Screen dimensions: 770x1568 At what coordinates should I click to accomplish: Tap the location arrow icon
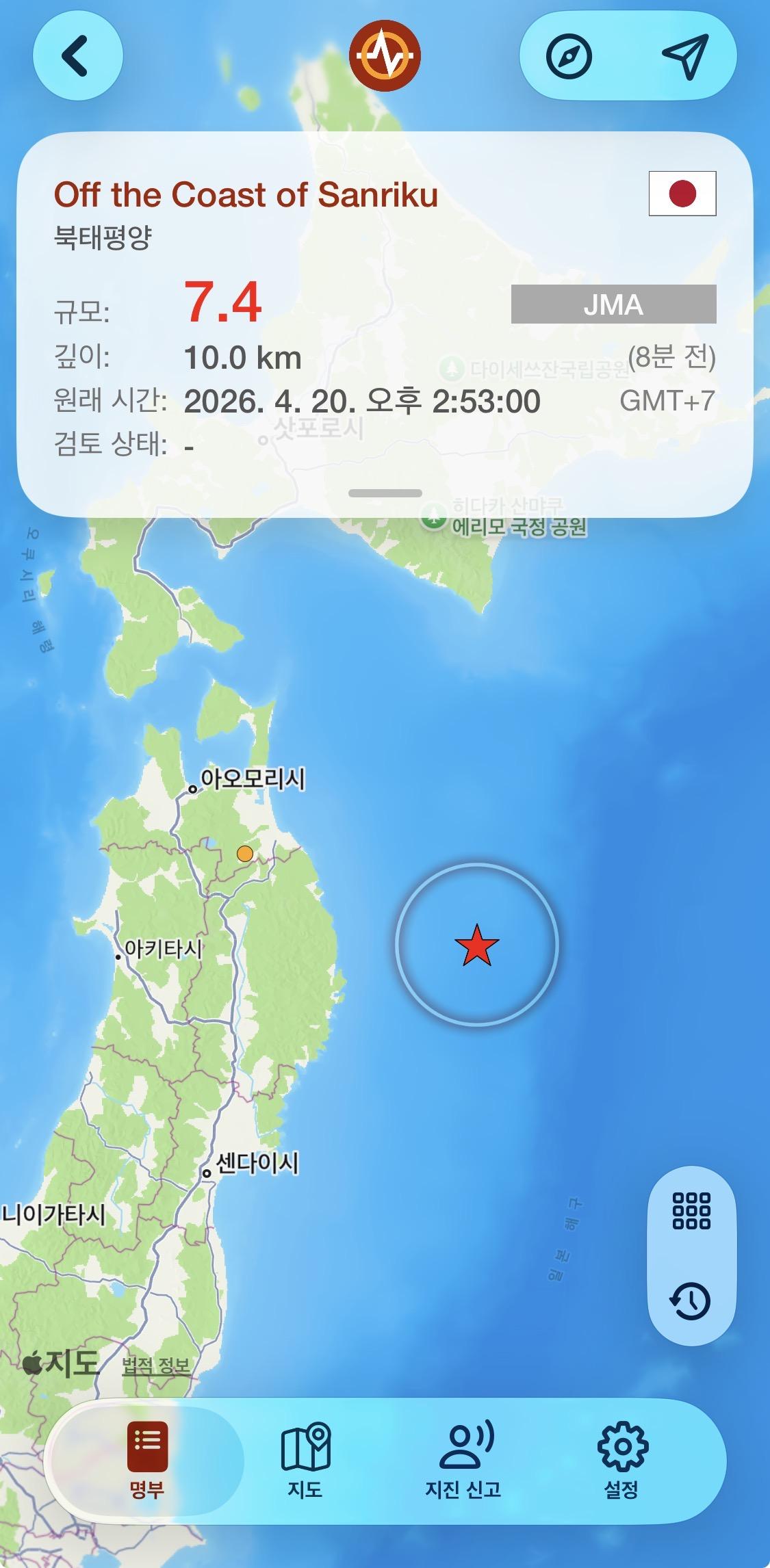point(684,55)
